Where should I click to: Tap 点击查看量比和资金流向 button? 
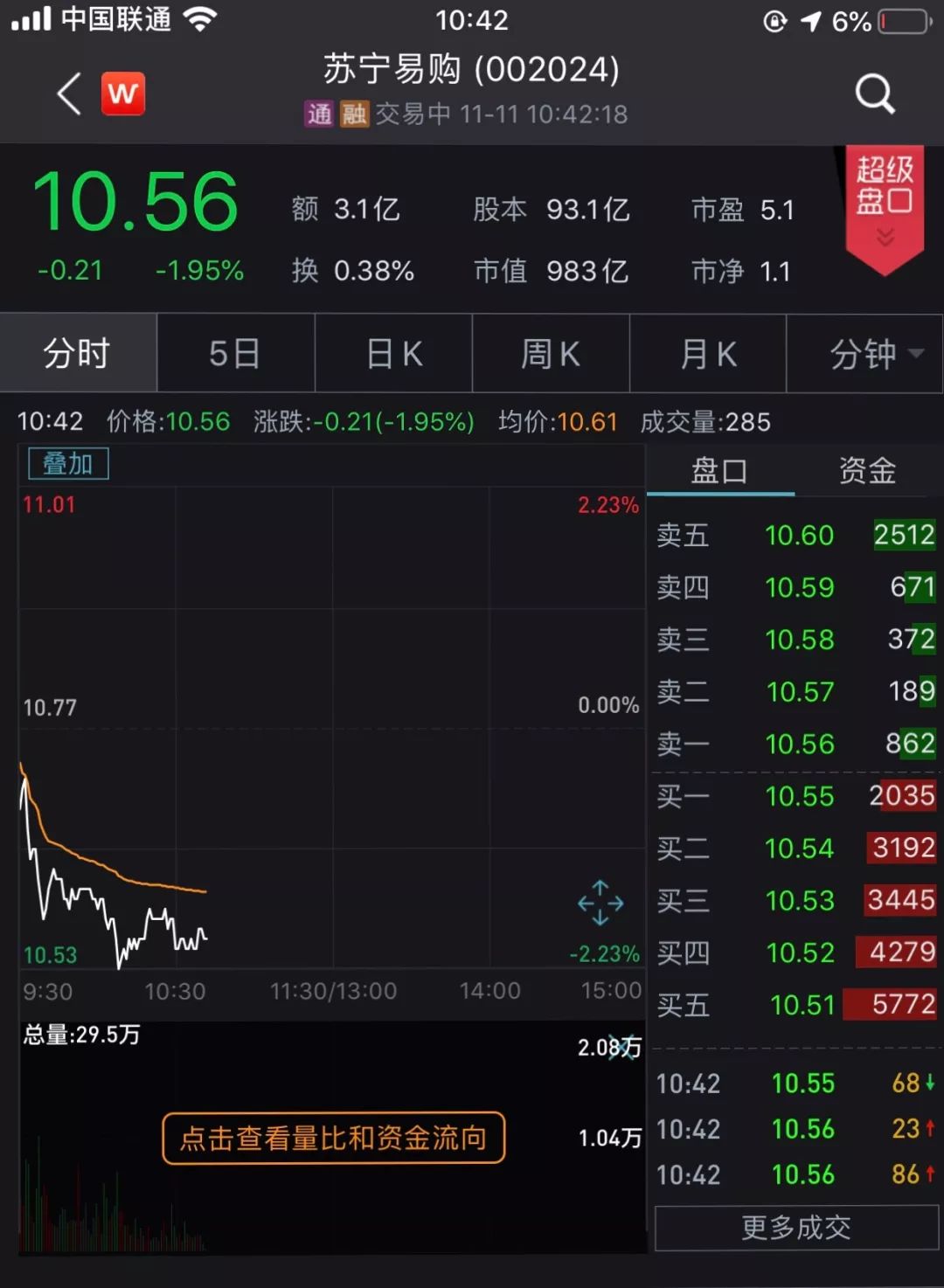tap(334, 1138)
